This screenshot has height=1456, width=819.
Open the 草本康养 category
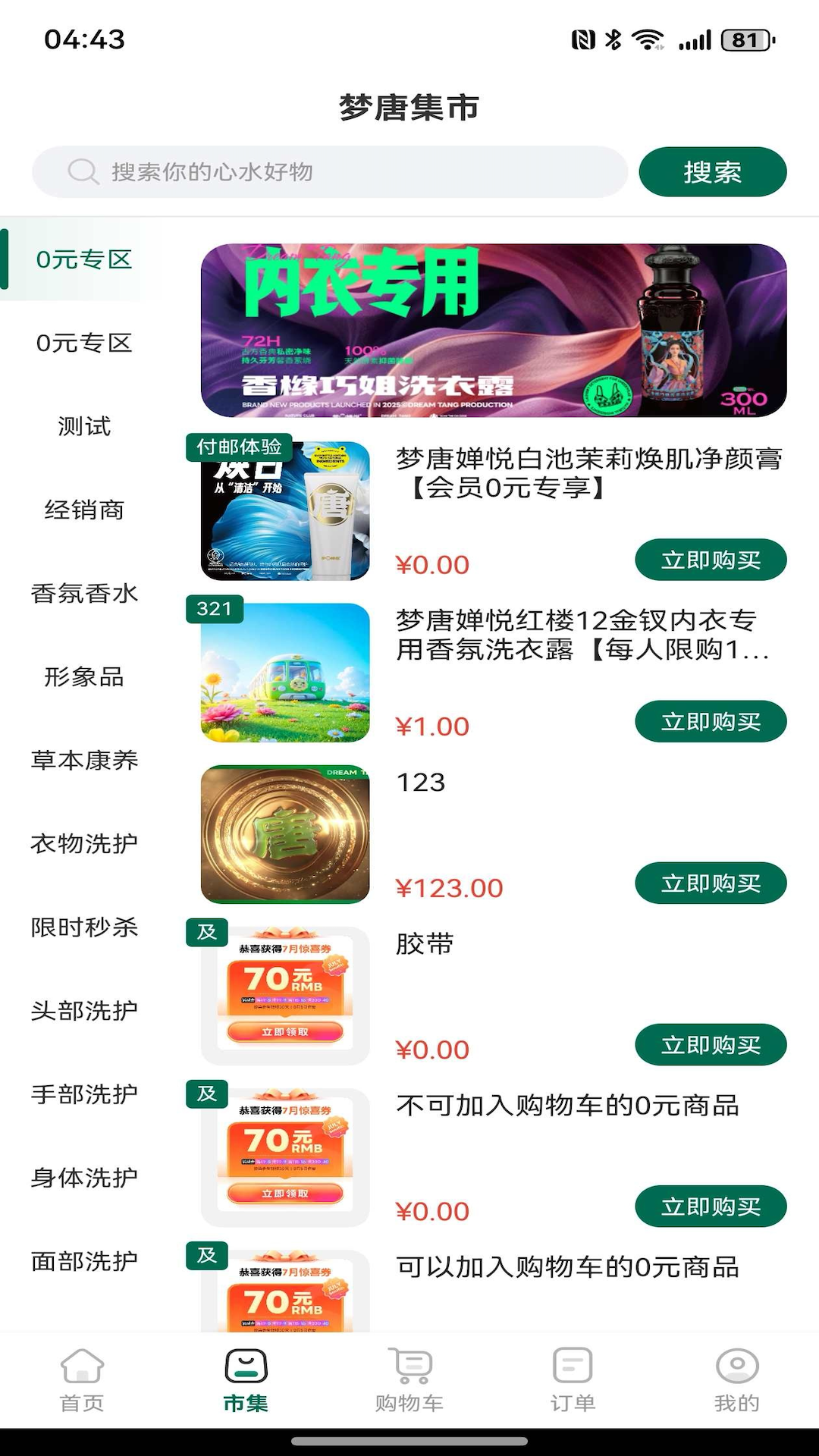click(84, 761)
